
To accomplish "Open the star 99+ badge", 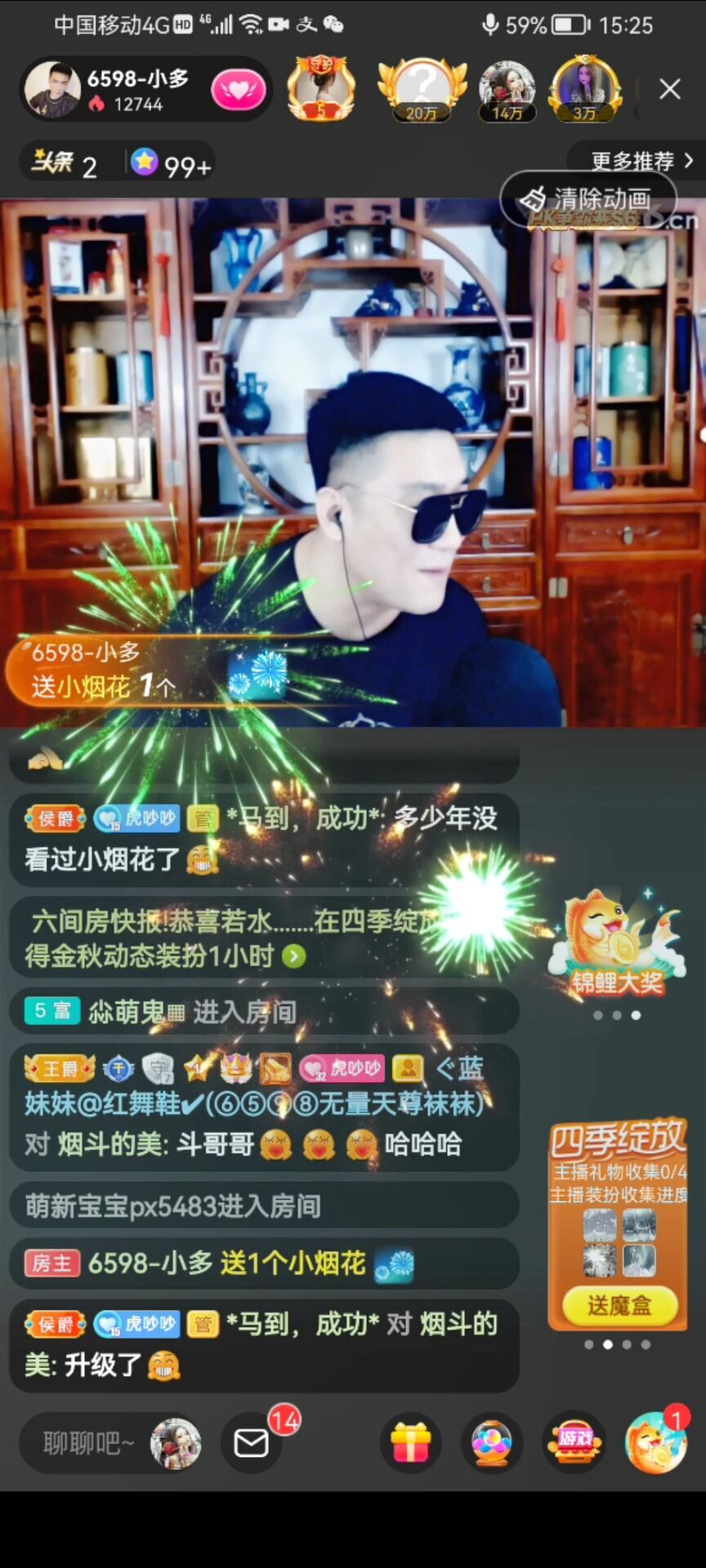I will [x=171, y=165].
